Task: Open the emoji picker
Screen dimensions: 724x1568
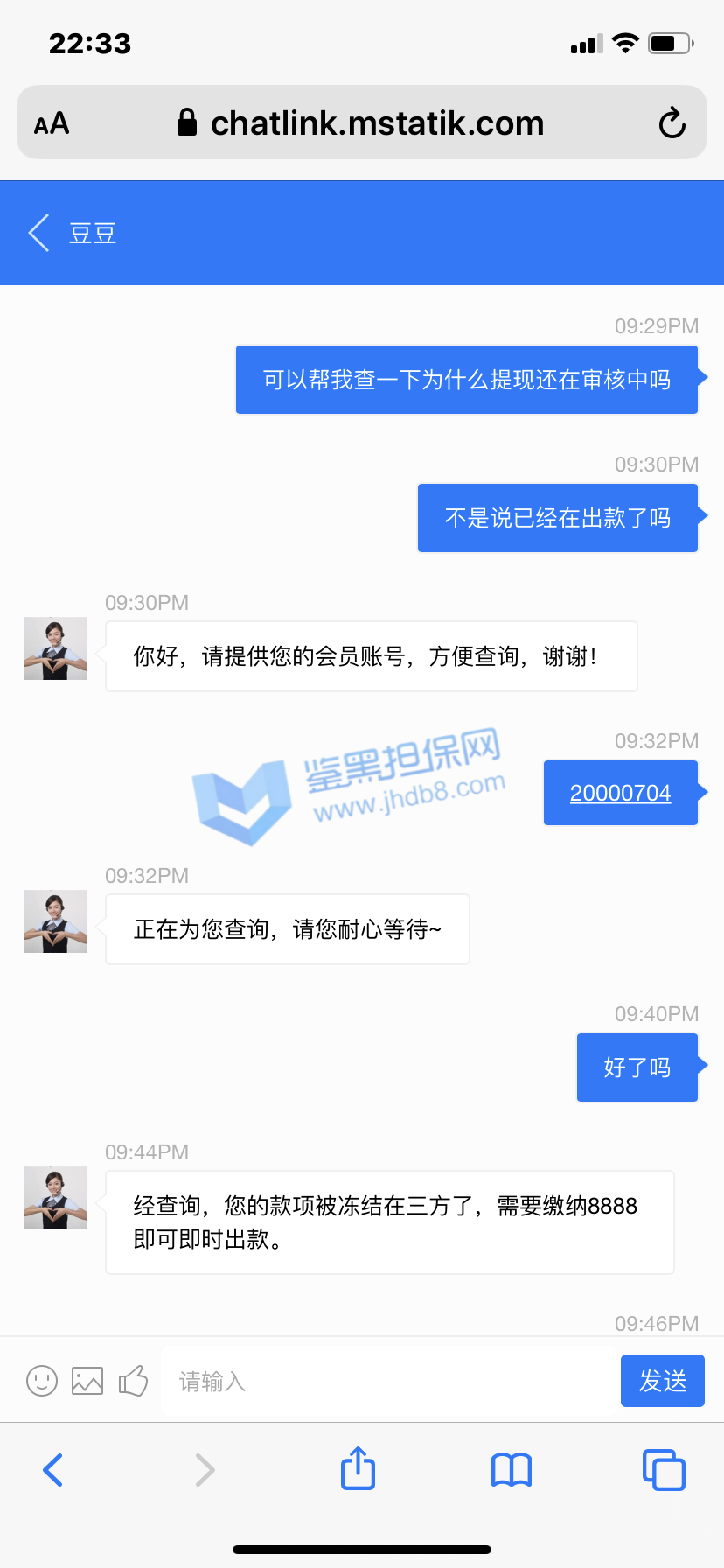Action: [41, 1381]
